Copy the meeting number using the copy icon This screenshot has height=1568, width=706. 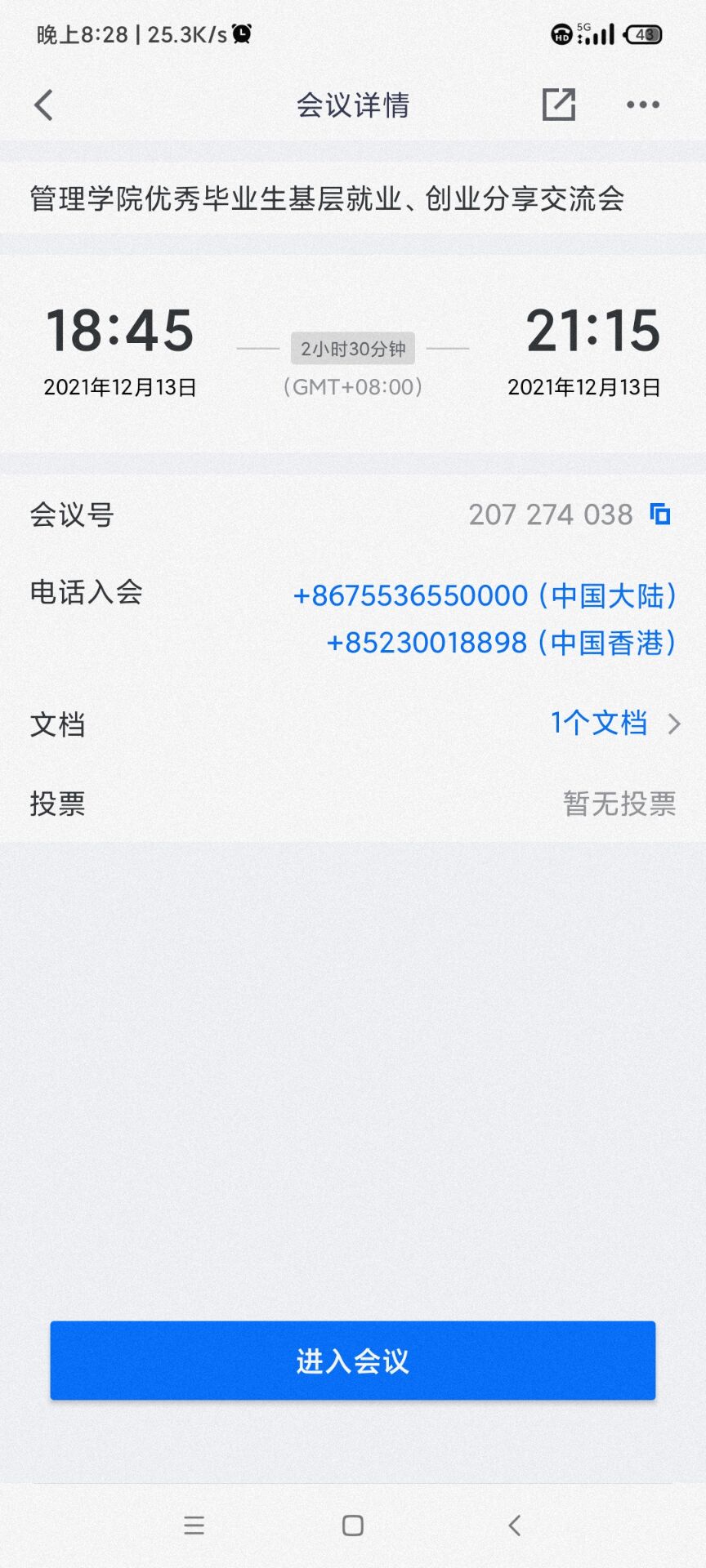[660, 514]
